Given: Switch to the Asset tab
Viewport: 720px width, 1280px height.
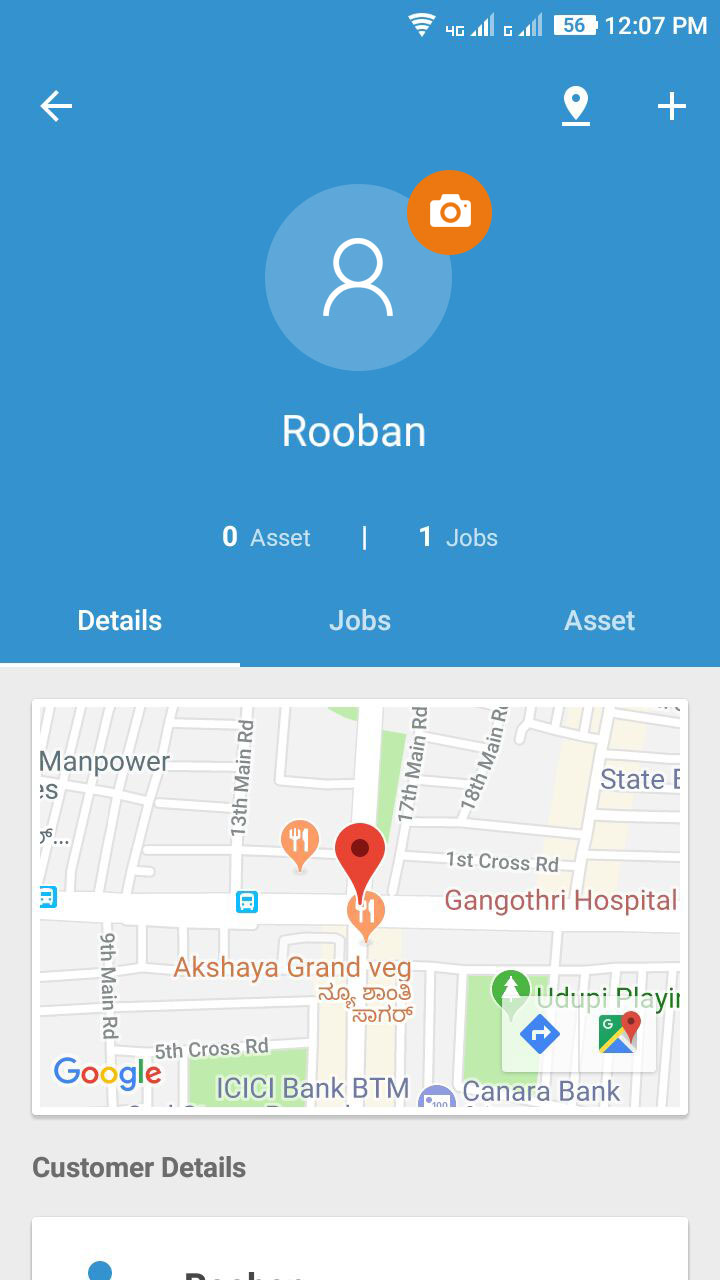Looking at the screenshot, I should (600, 621).
